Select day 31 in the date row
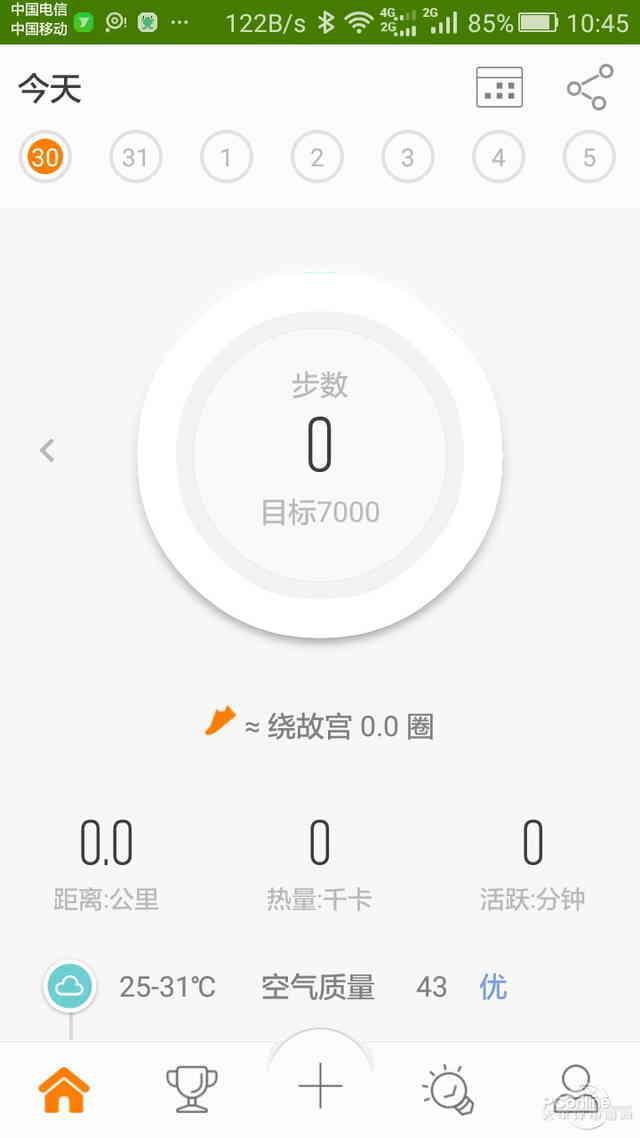The width and height of the screenshot is (640, 1138). 135,157
